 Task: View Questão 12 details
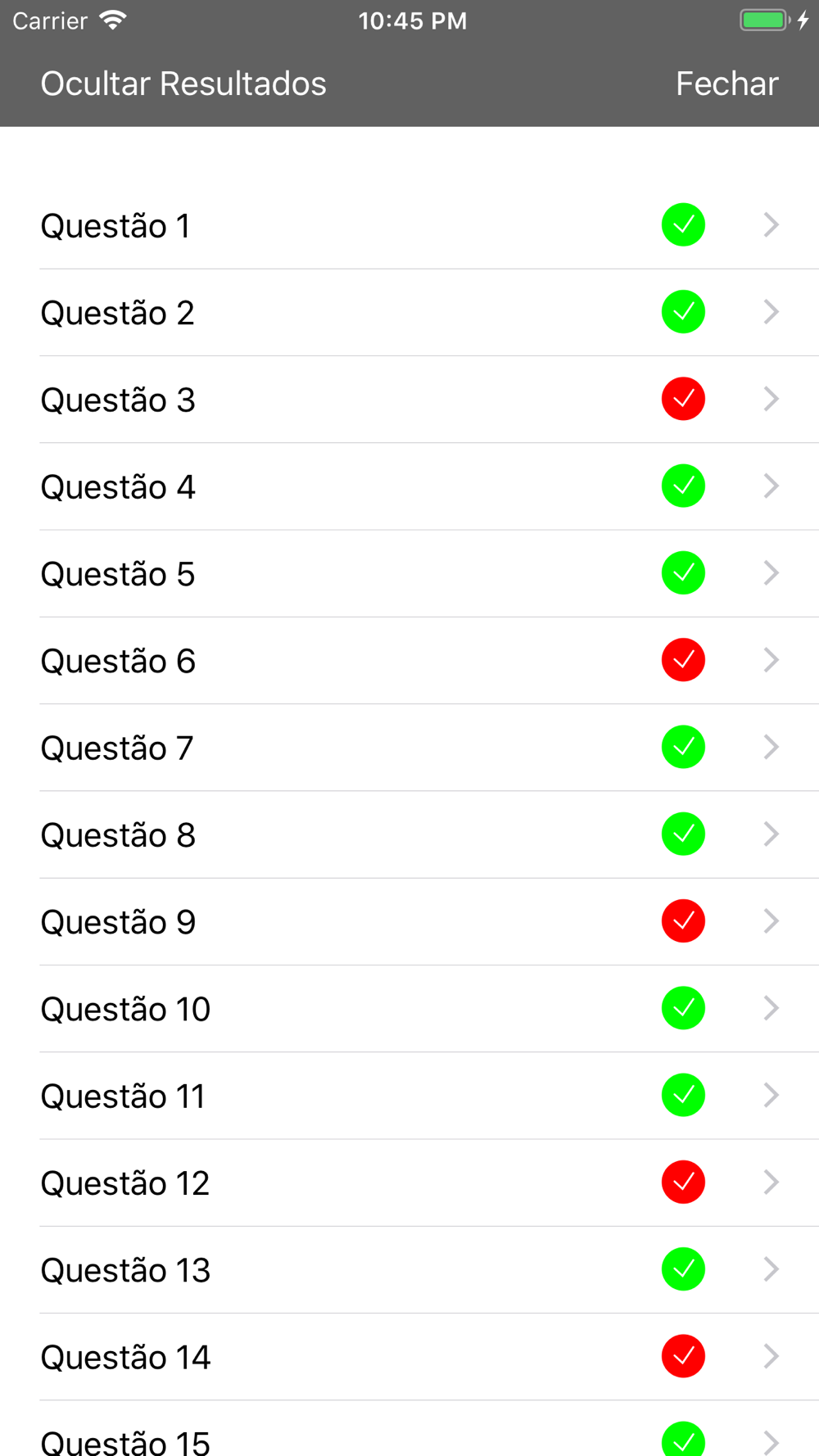point(409,1182)
